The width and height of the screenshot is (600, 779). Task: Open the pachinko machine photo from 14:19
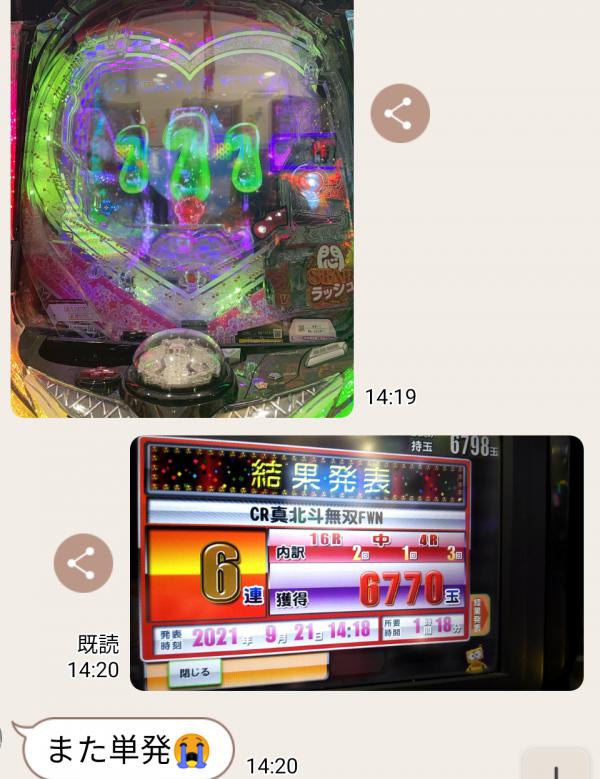(182, 208)
